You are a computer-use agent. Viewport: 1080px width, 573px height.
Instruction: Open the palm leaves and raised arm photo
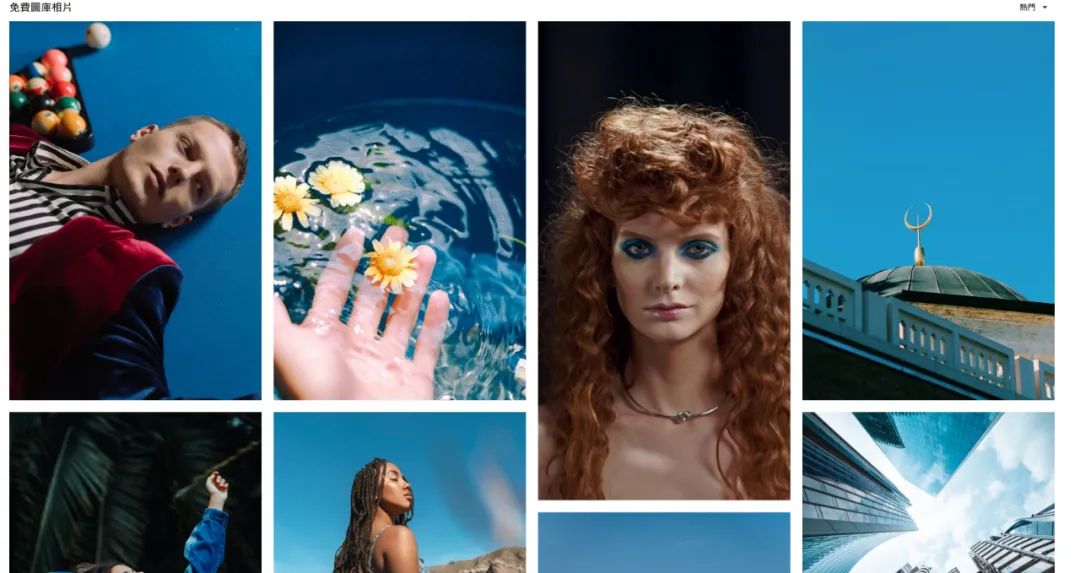tap(135, 492)
